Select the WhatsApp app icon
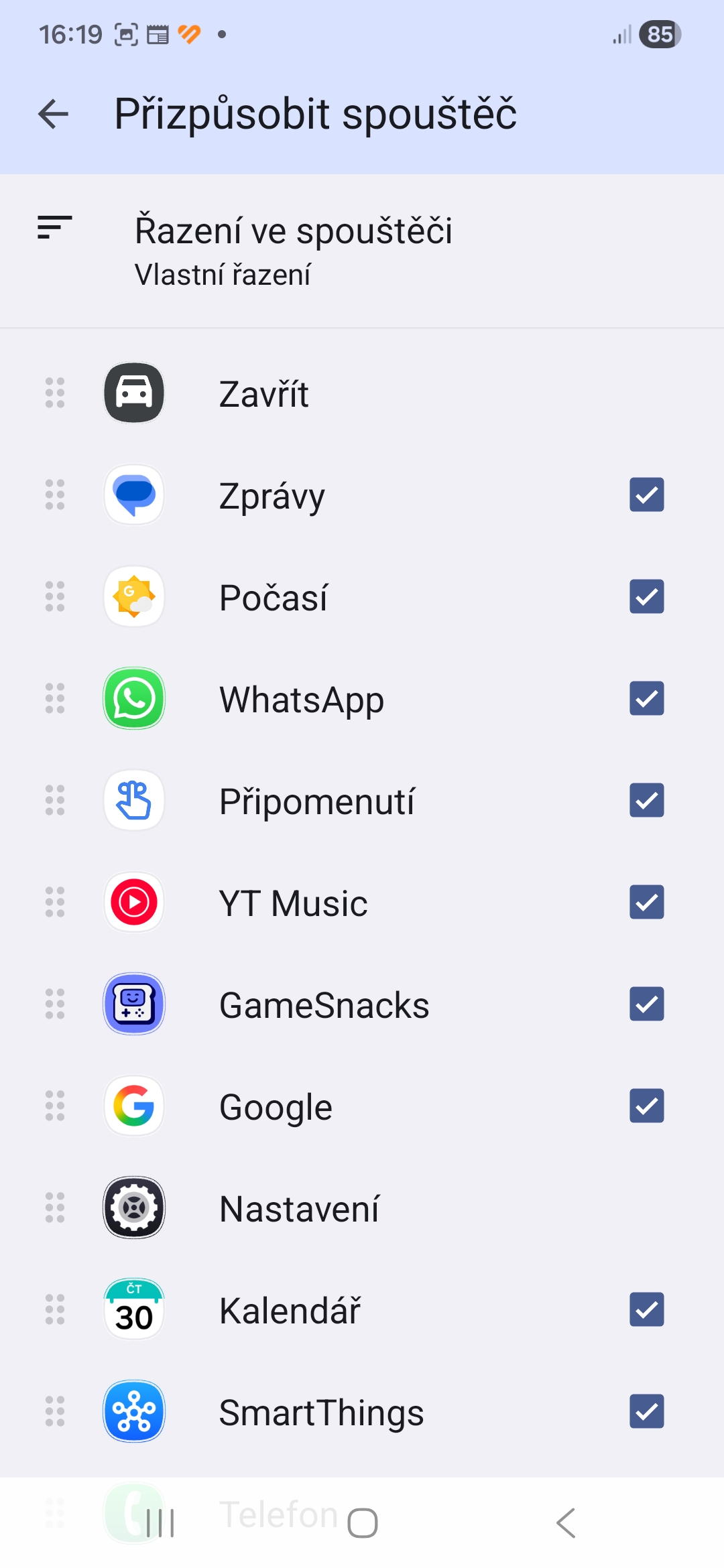 pos(133,699)
